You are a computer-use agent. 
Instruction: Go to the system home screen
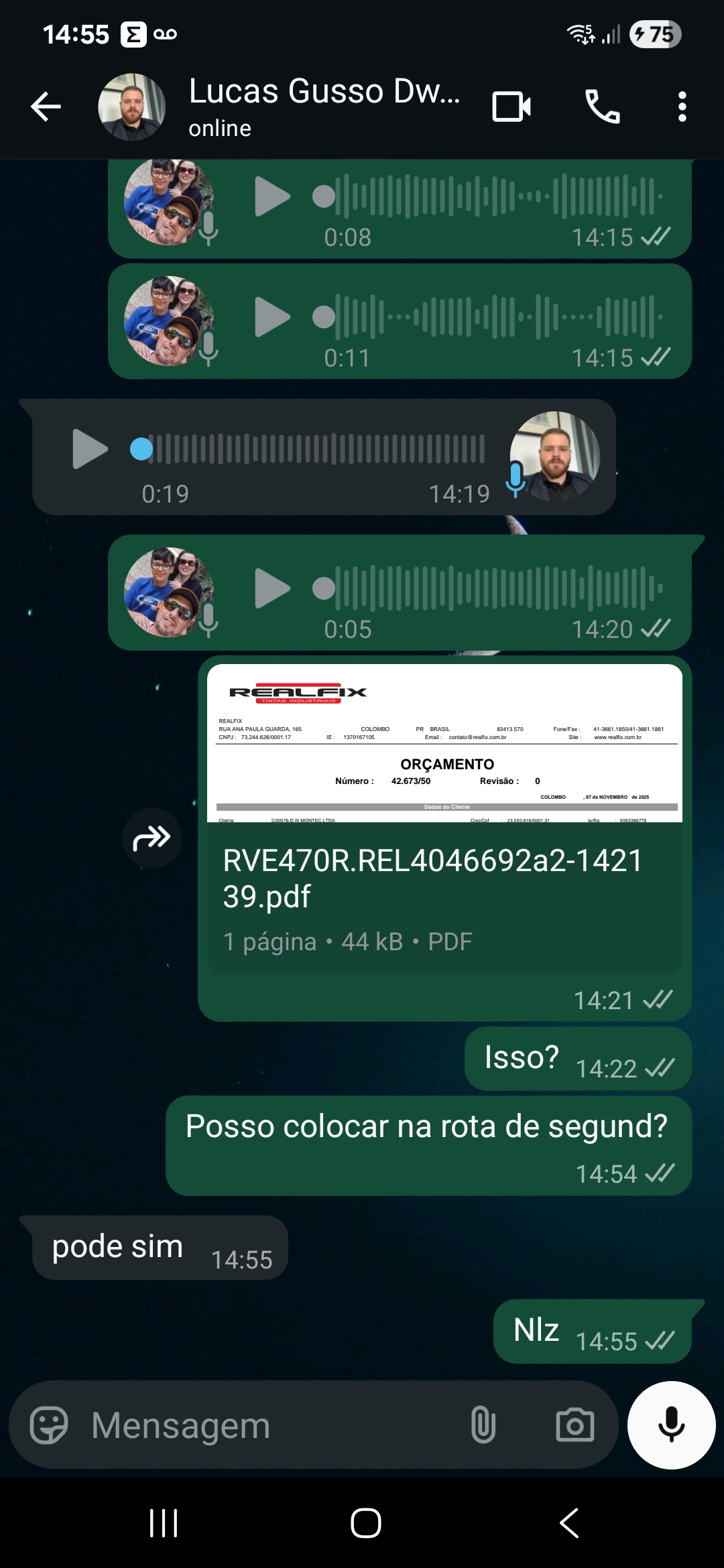coord(365,1522)
